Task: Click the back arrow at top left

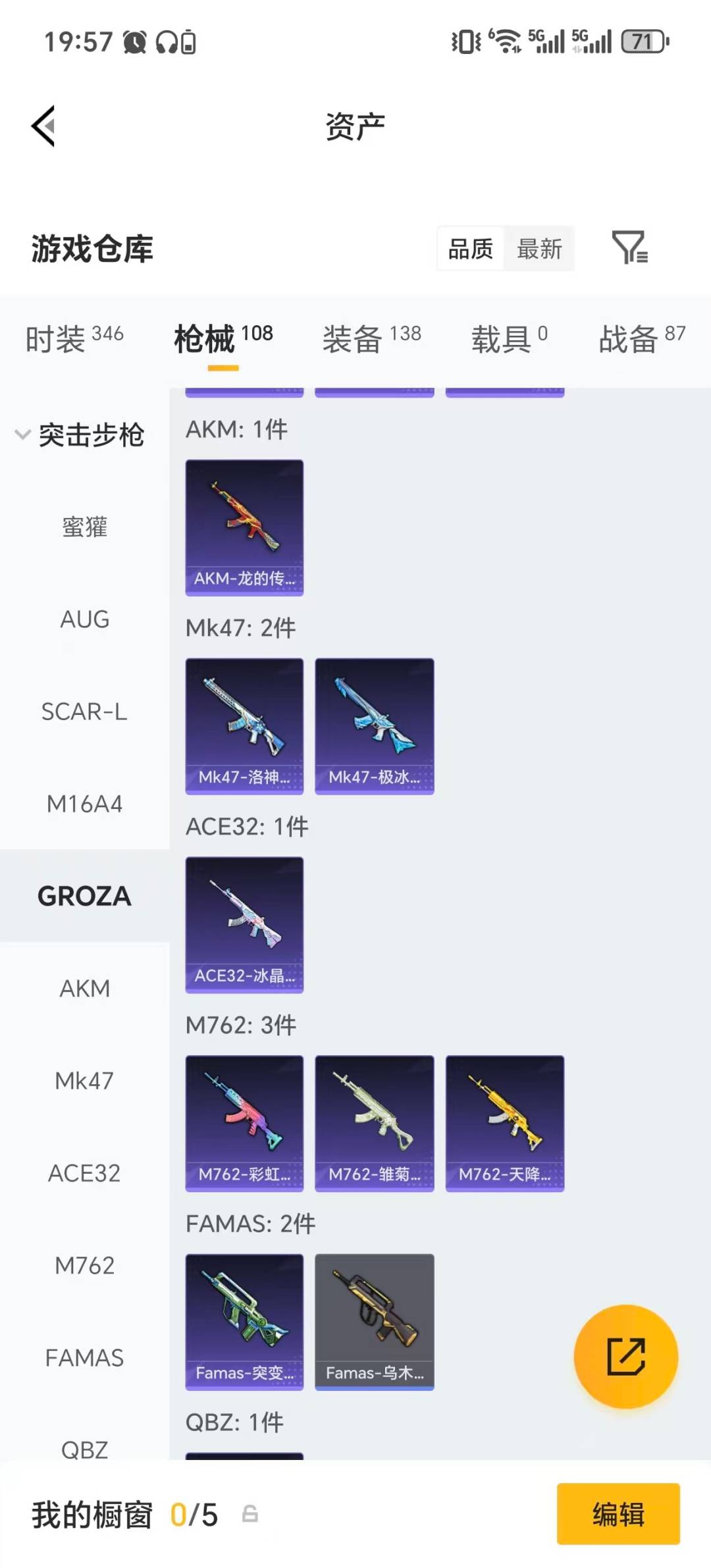Action: coord(43,126)
